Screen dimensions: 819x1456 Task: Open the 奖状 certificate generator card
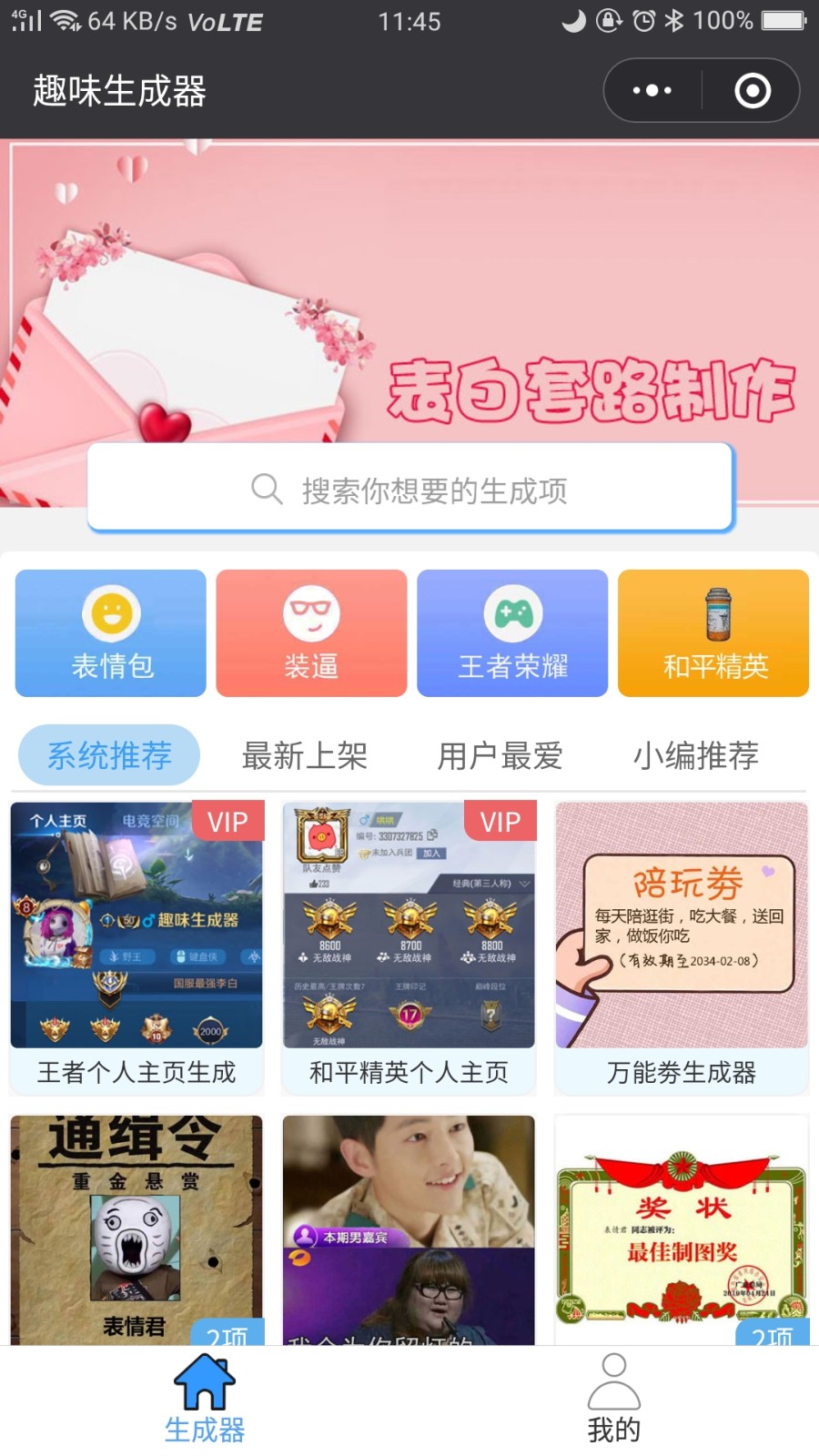click(682, 1228)
